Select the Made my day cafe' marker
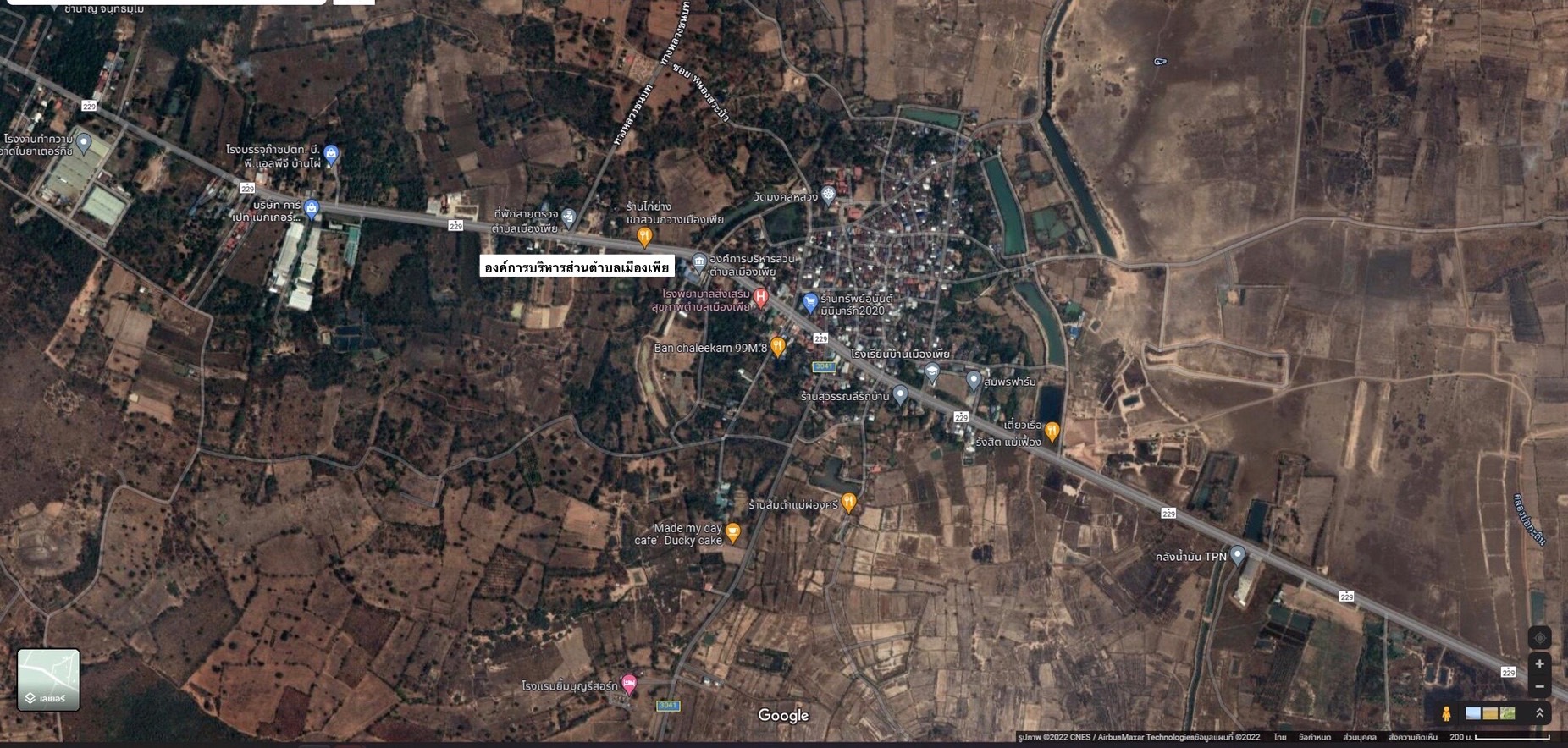The image size is (1568, 748). tap(733, 531)
